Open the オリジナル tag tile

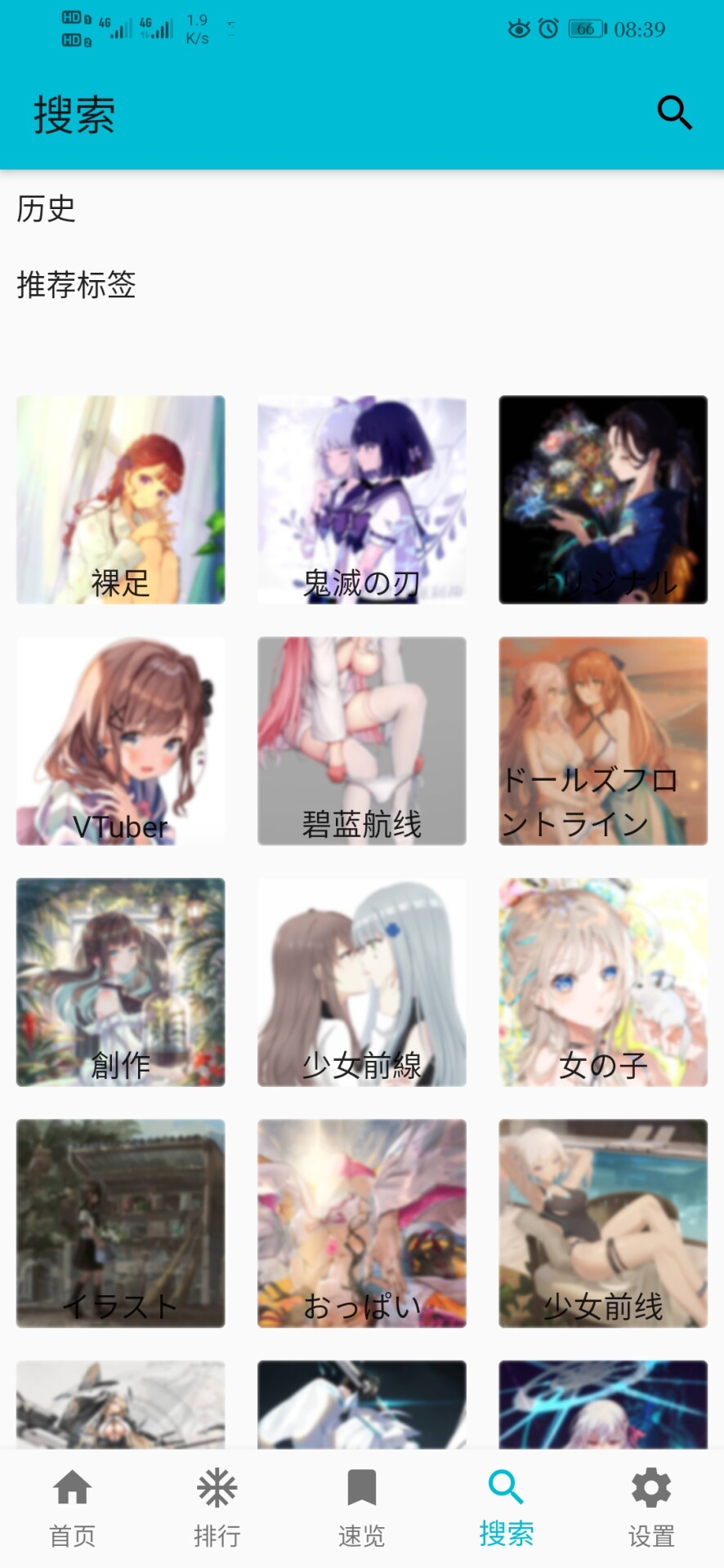point(603,500)
